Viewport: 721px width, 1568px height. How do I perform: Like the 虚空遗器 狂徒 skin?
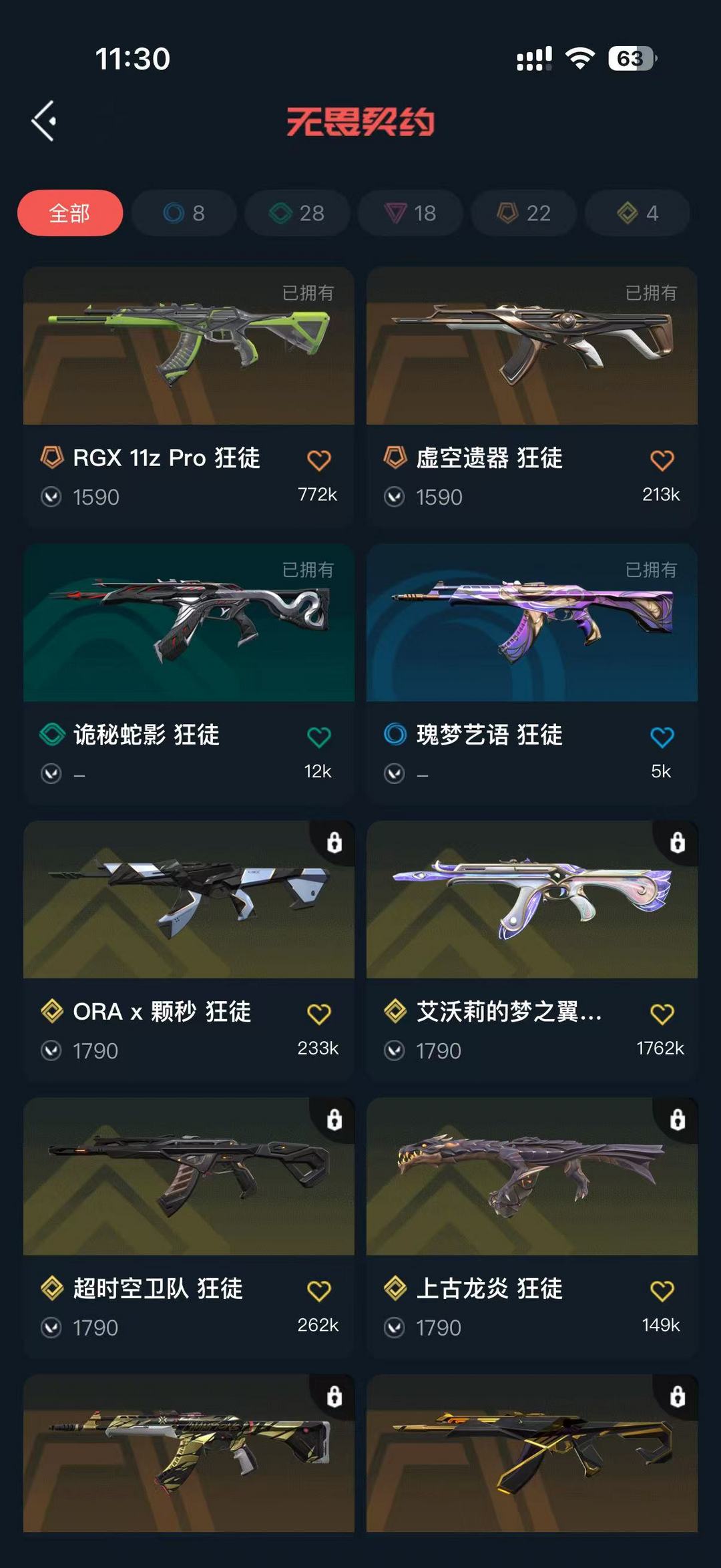pyautogui.click(x=662, y=460)
